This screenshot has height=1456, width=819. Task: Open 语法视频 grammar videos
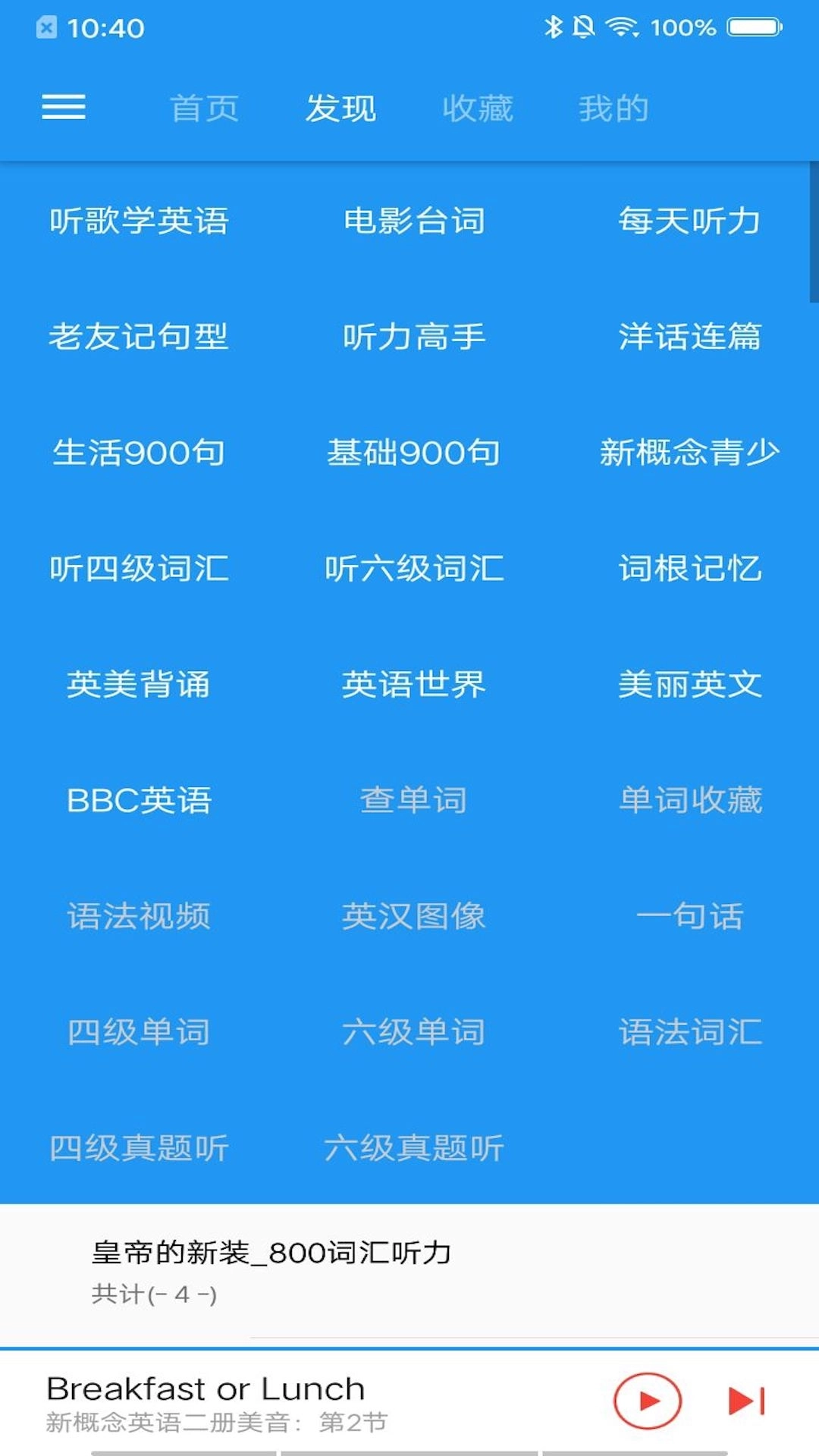pyautogui.click(x=139, y=916)
